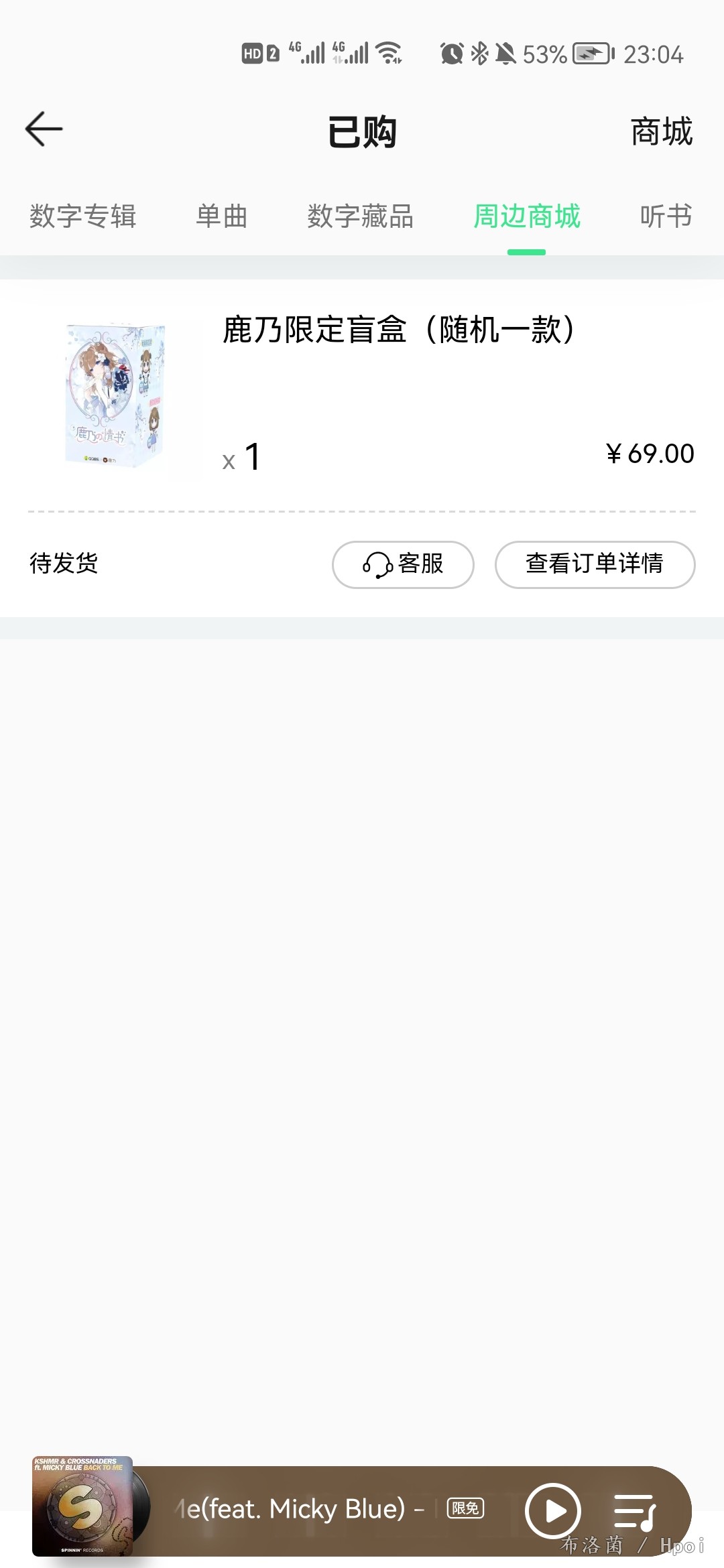Play the song in the mini player

point(553,1511)
